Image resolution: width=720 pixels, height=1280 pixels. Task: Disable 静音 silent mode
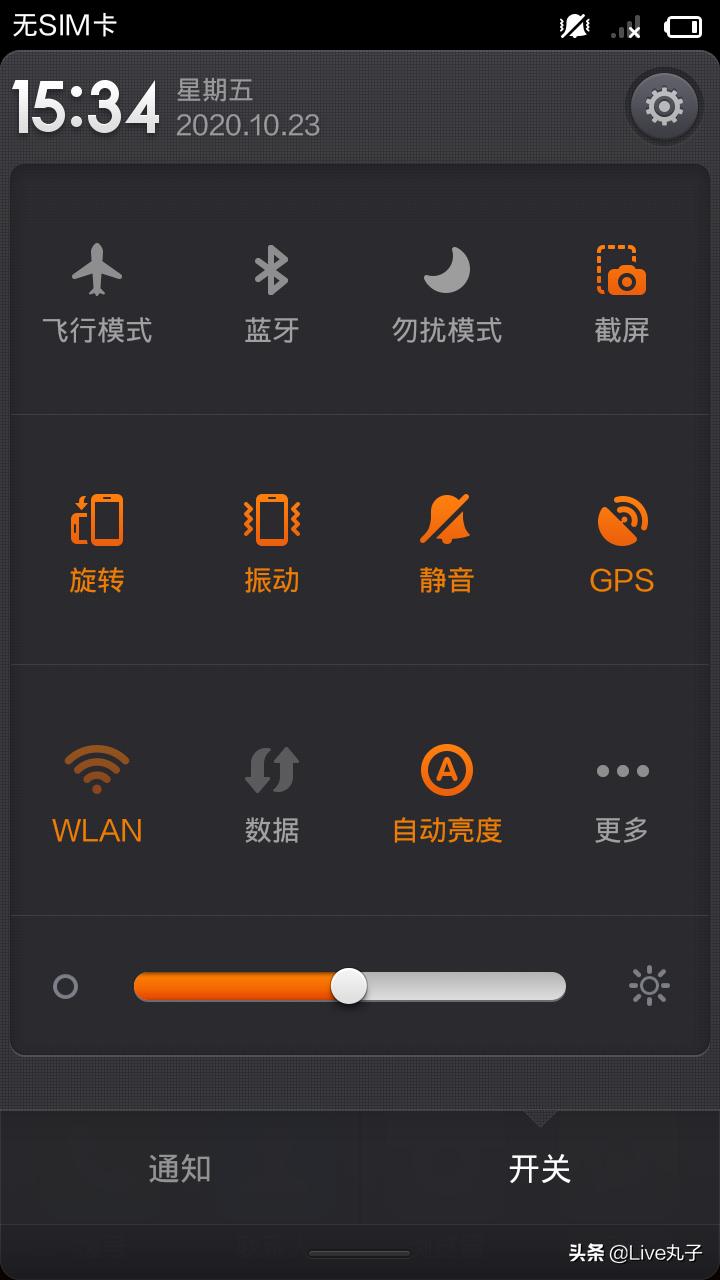447,535
